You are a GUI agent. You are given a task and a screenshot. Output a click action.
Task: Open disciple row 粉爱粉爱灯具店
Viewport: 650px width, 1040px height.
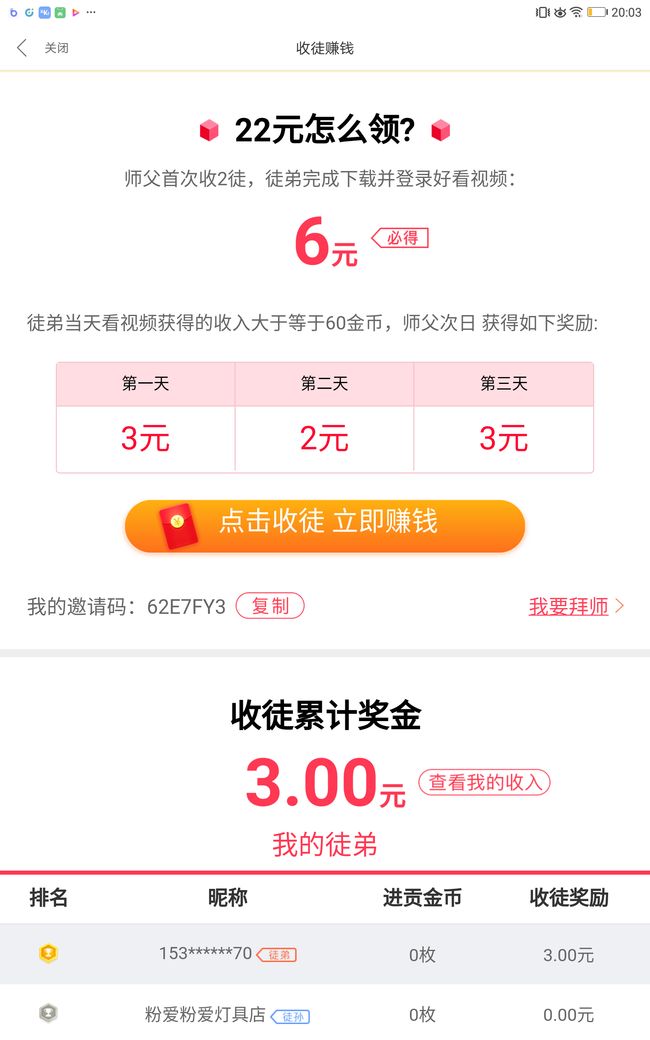click(325, 1012)
